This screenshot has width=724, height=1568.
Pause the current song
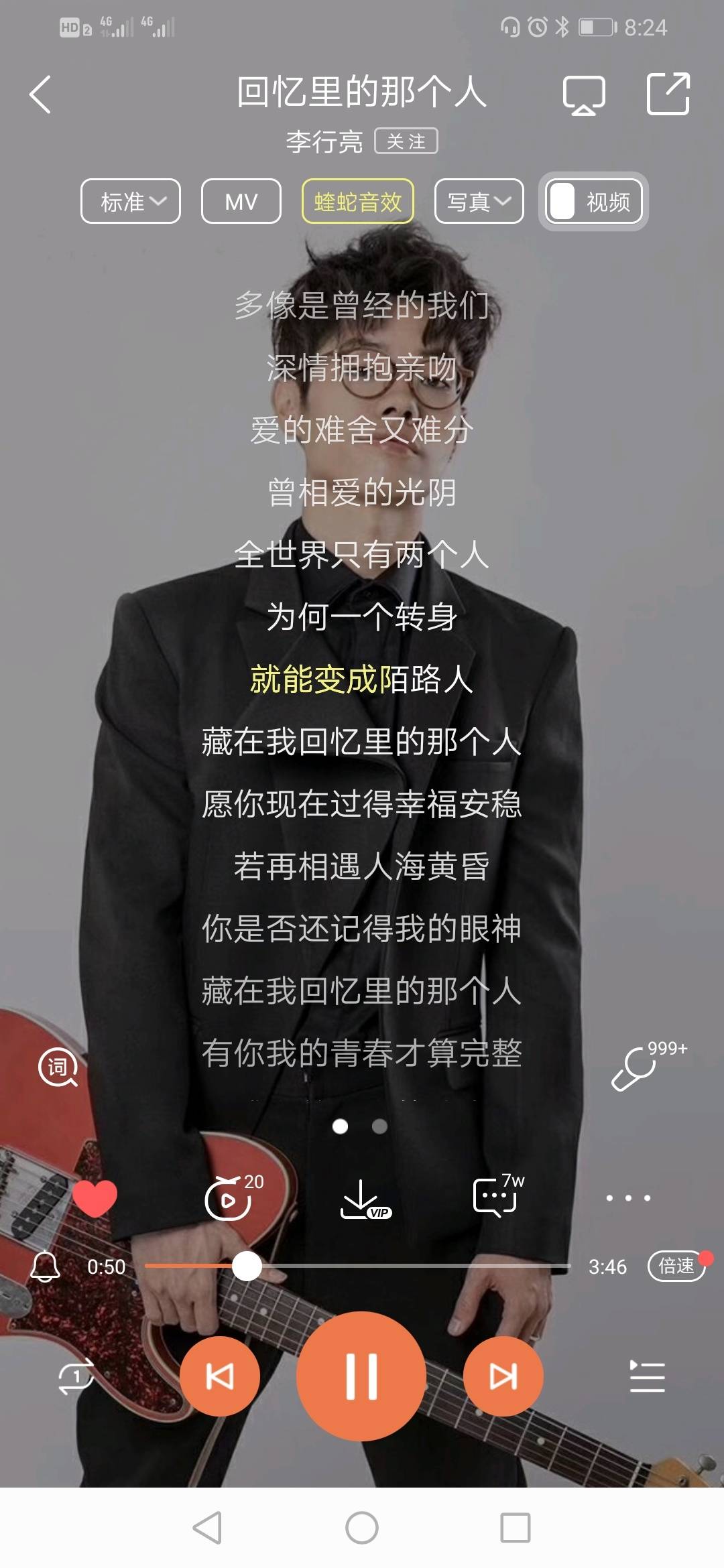[x=361, y=1376]
